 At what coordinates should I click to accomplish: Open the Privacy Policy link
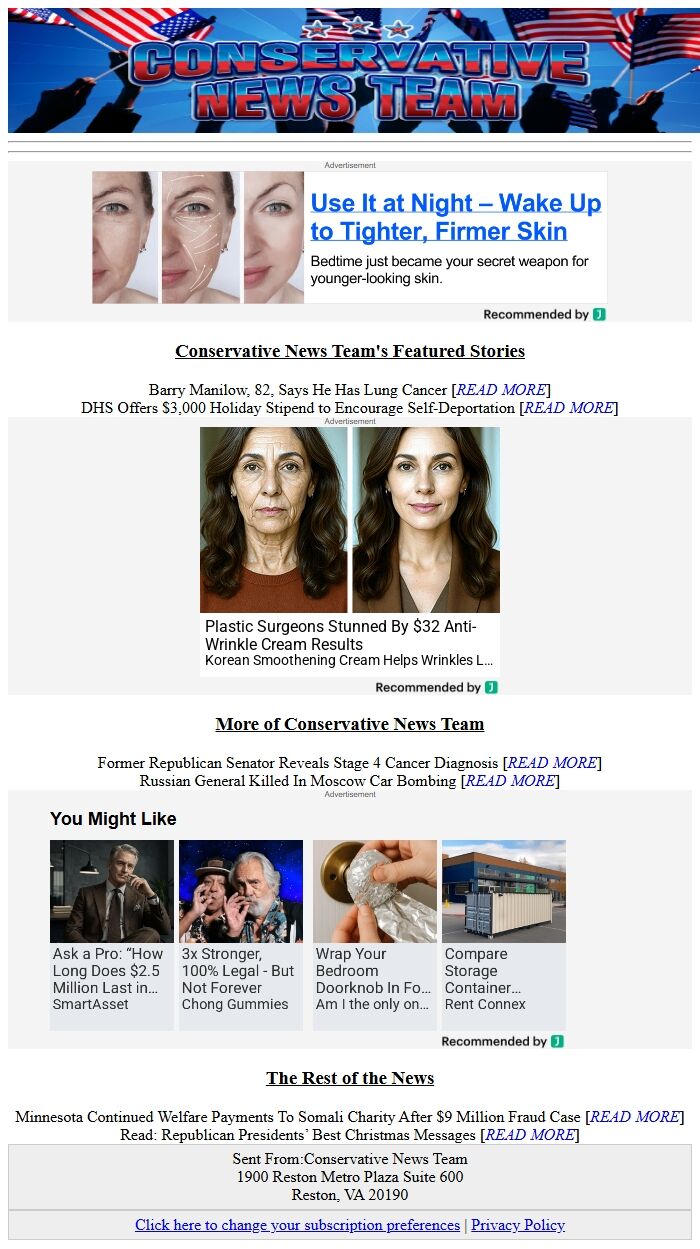point(518,1224)
